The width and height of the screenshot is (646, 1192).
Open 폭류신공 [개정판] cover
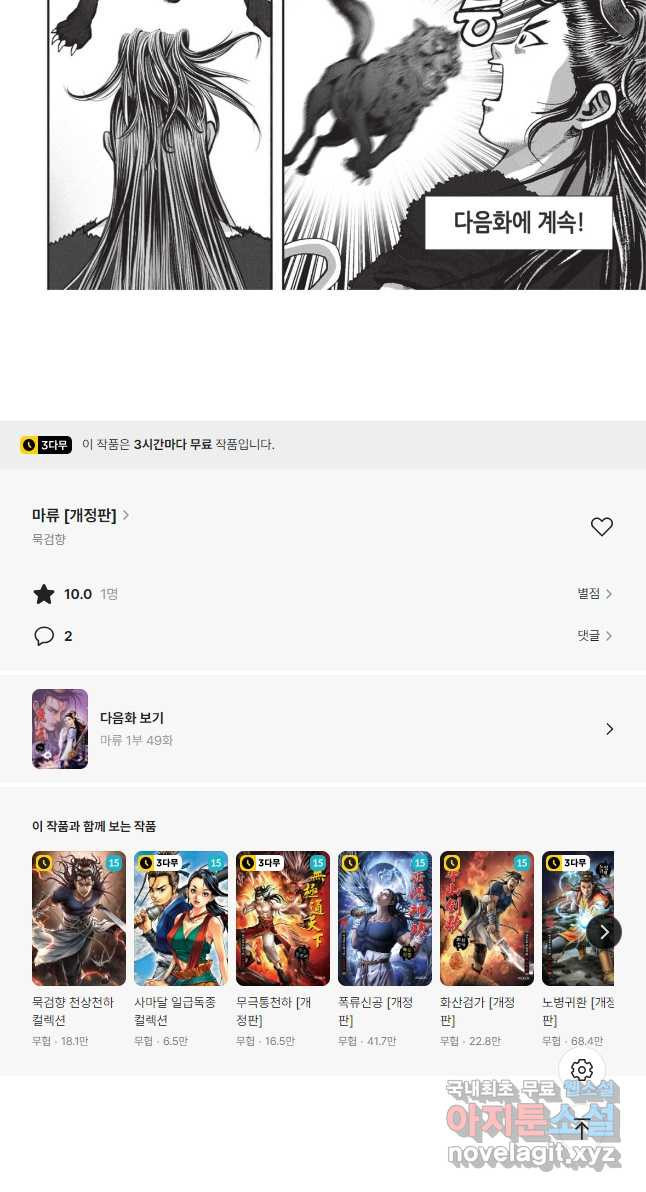(x=385, y=918)
